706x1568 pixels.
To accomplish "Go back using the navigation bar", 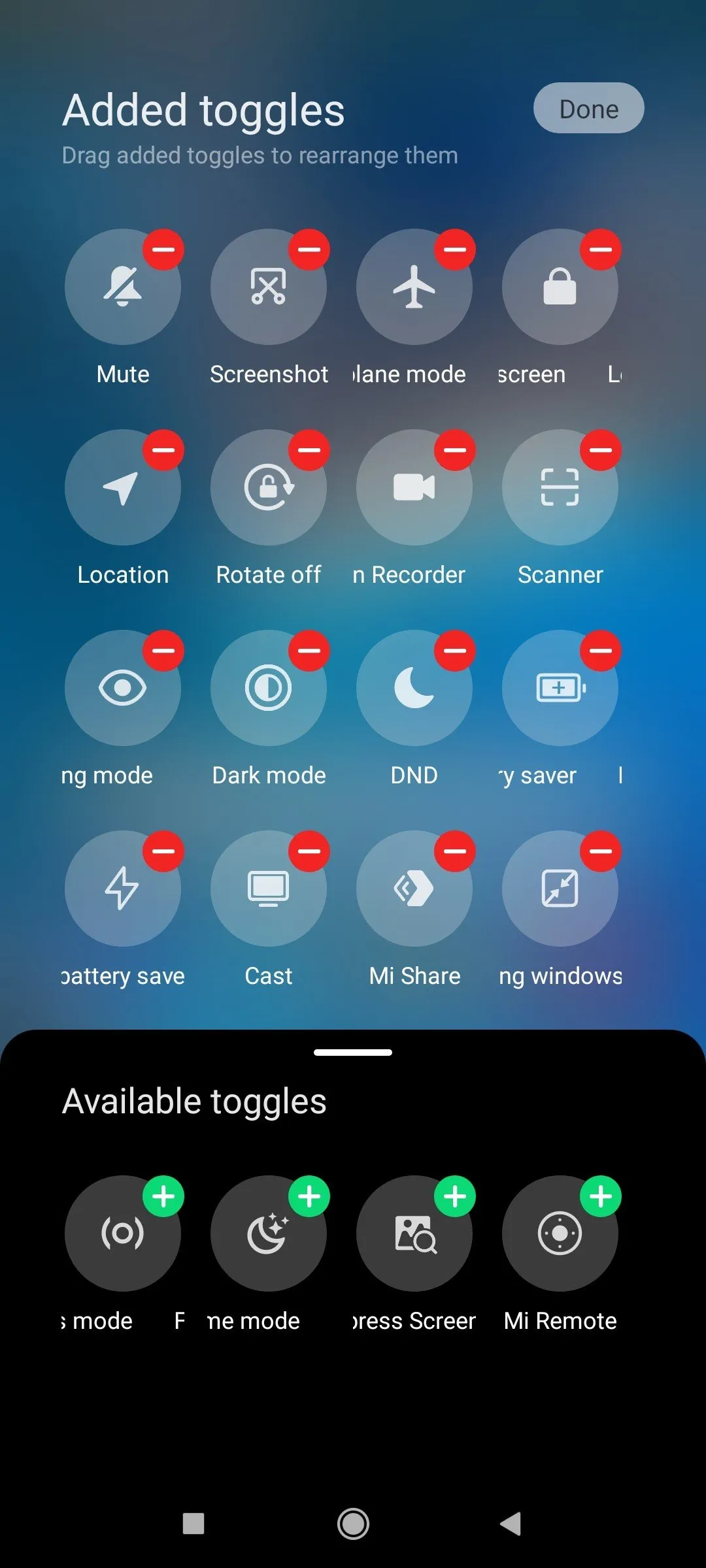I will (x=511, y=1524).
